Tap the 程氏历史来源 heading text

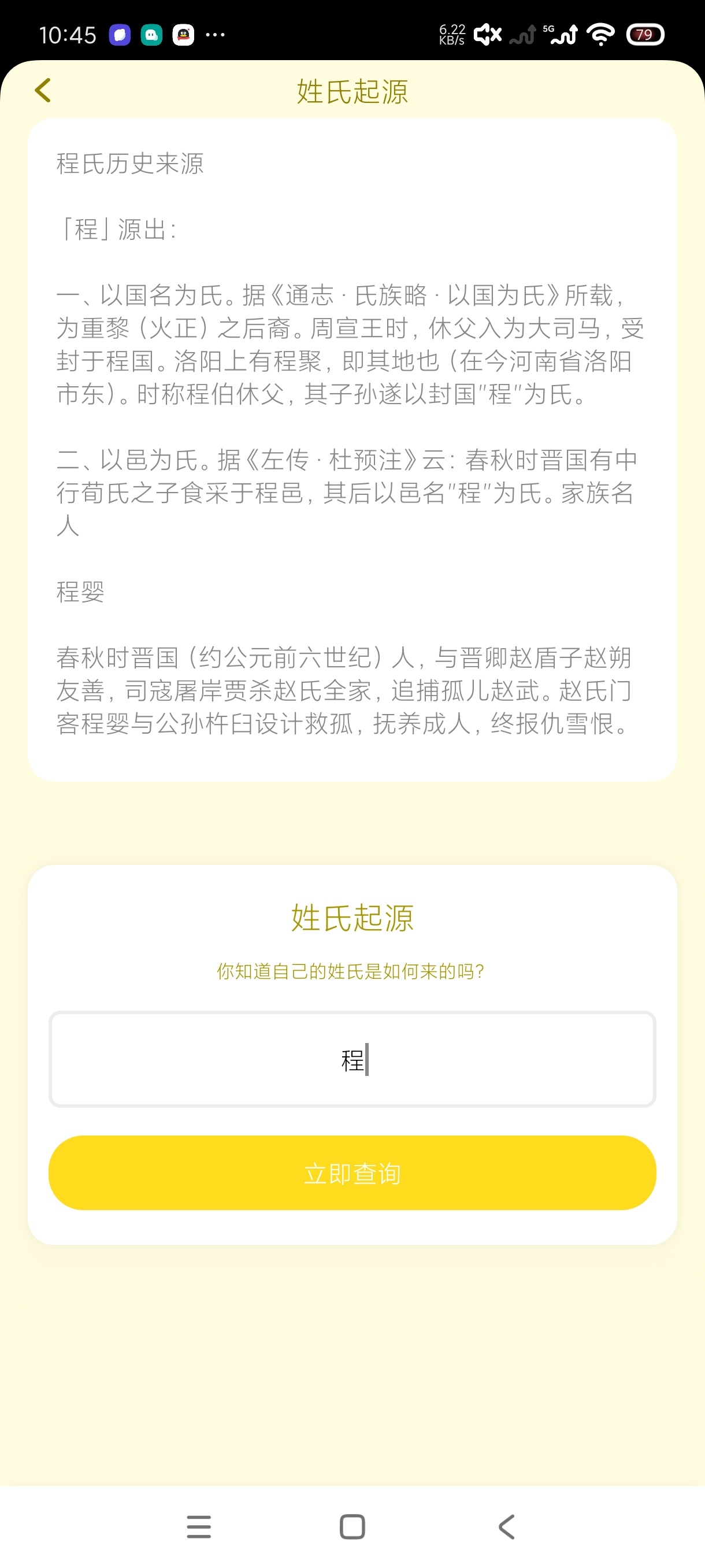tap(131, 163)
